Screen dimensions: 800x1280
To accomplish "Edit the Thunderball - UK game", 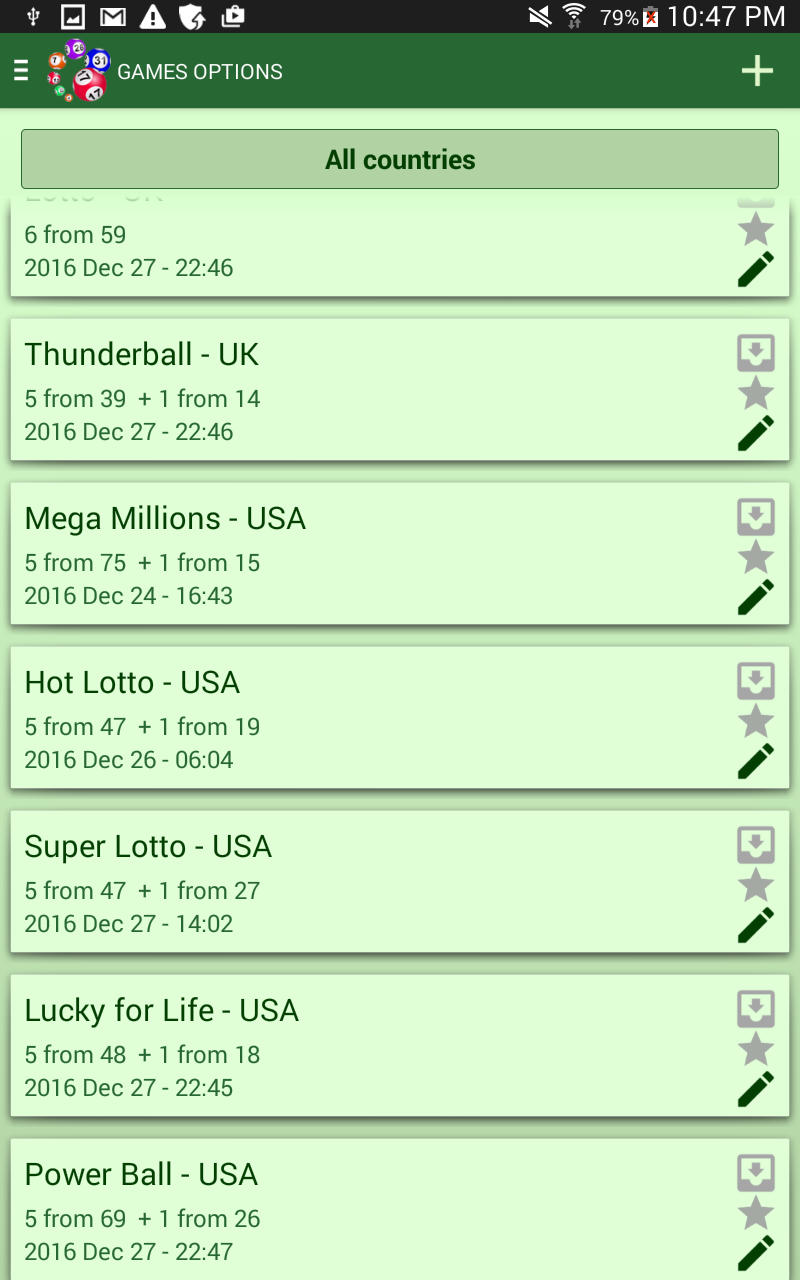I will 756,433.
